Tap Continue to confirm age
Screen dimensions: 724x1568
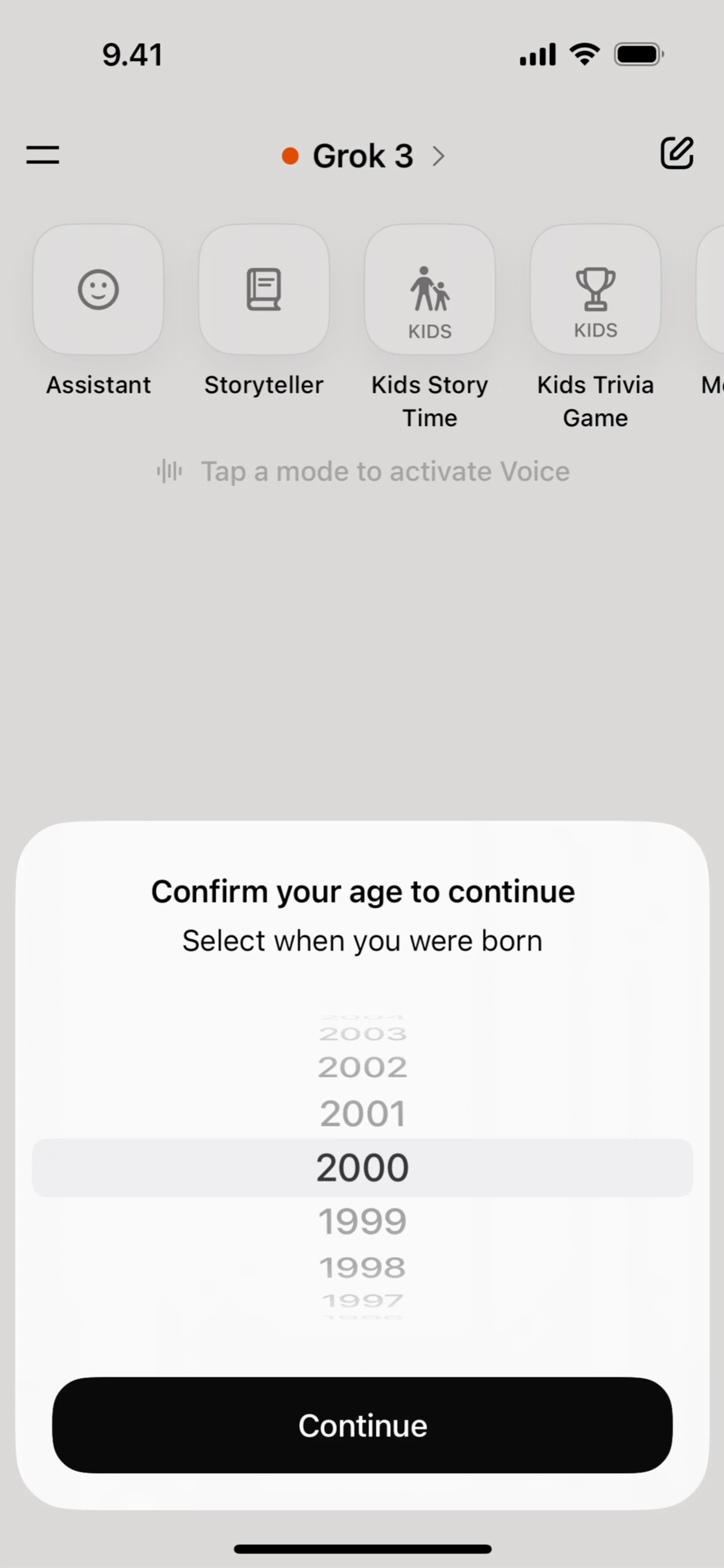click(362, 1425)
